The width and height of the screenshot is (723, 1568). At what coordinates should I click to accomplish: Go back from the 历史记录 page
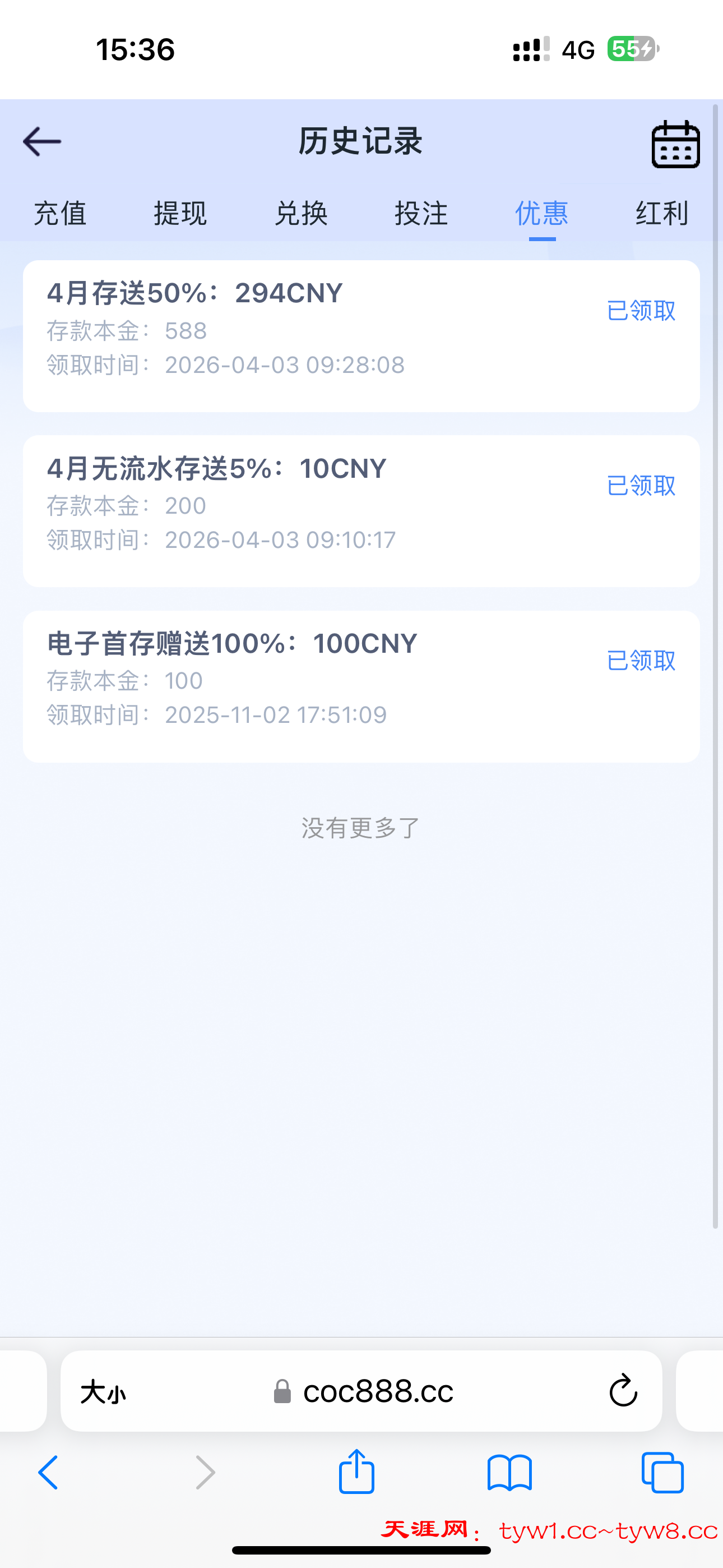(x=42, y=142)
